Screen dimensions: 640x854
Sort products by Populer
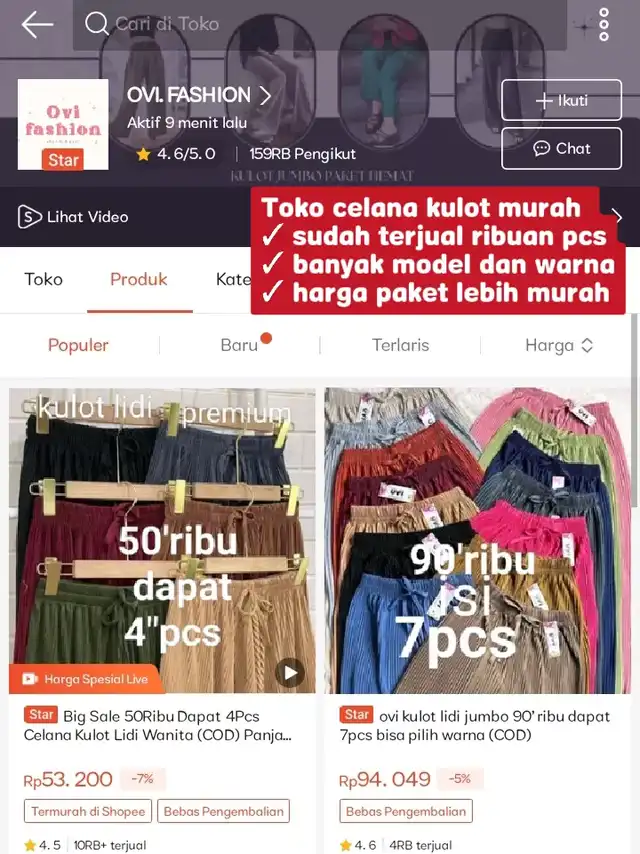click(x=78, y=345)
